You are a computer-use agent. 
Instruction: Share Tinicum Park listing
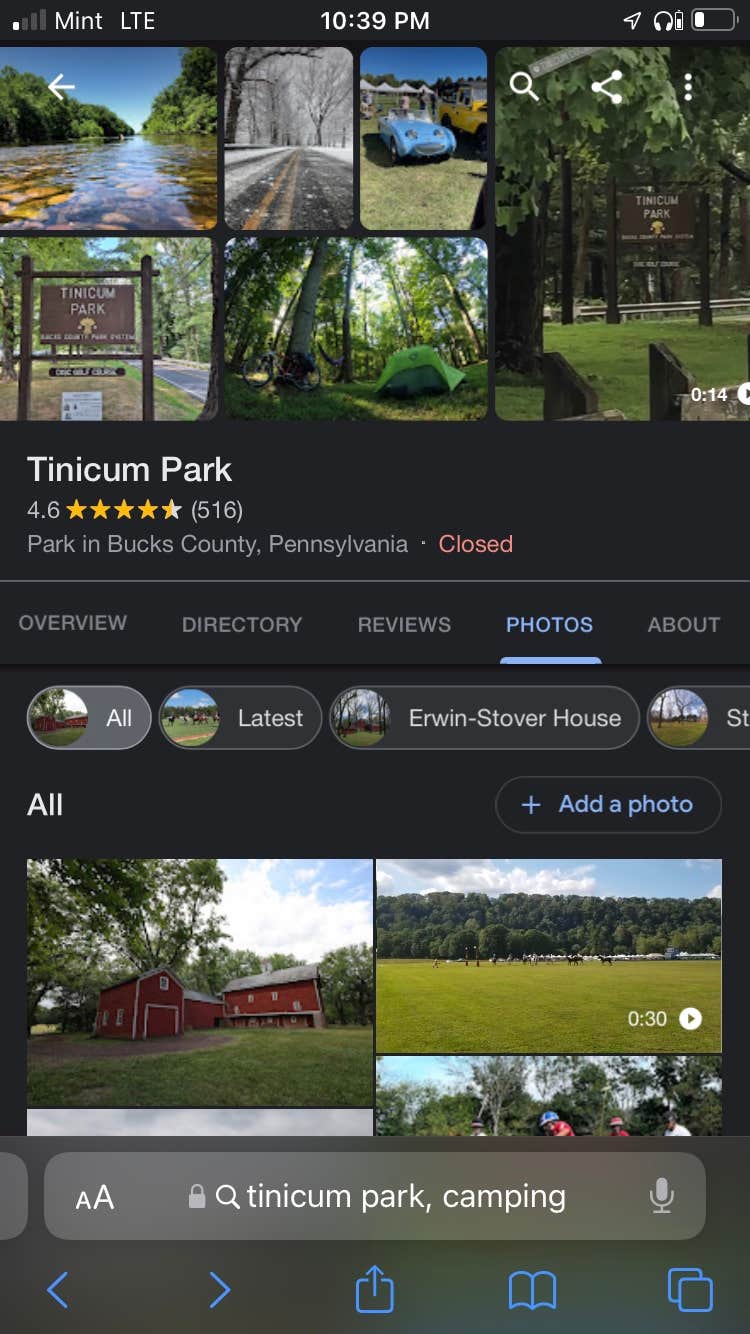coord(606,87)
